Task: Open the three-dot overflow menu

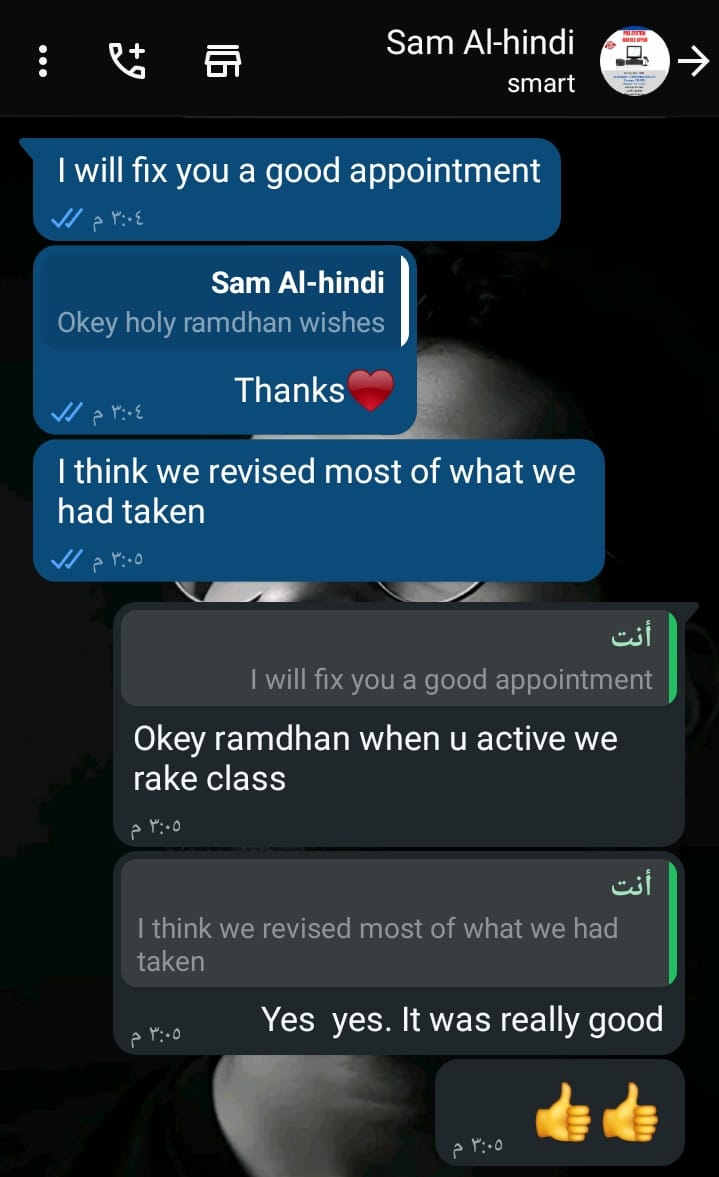Action: 42,62
